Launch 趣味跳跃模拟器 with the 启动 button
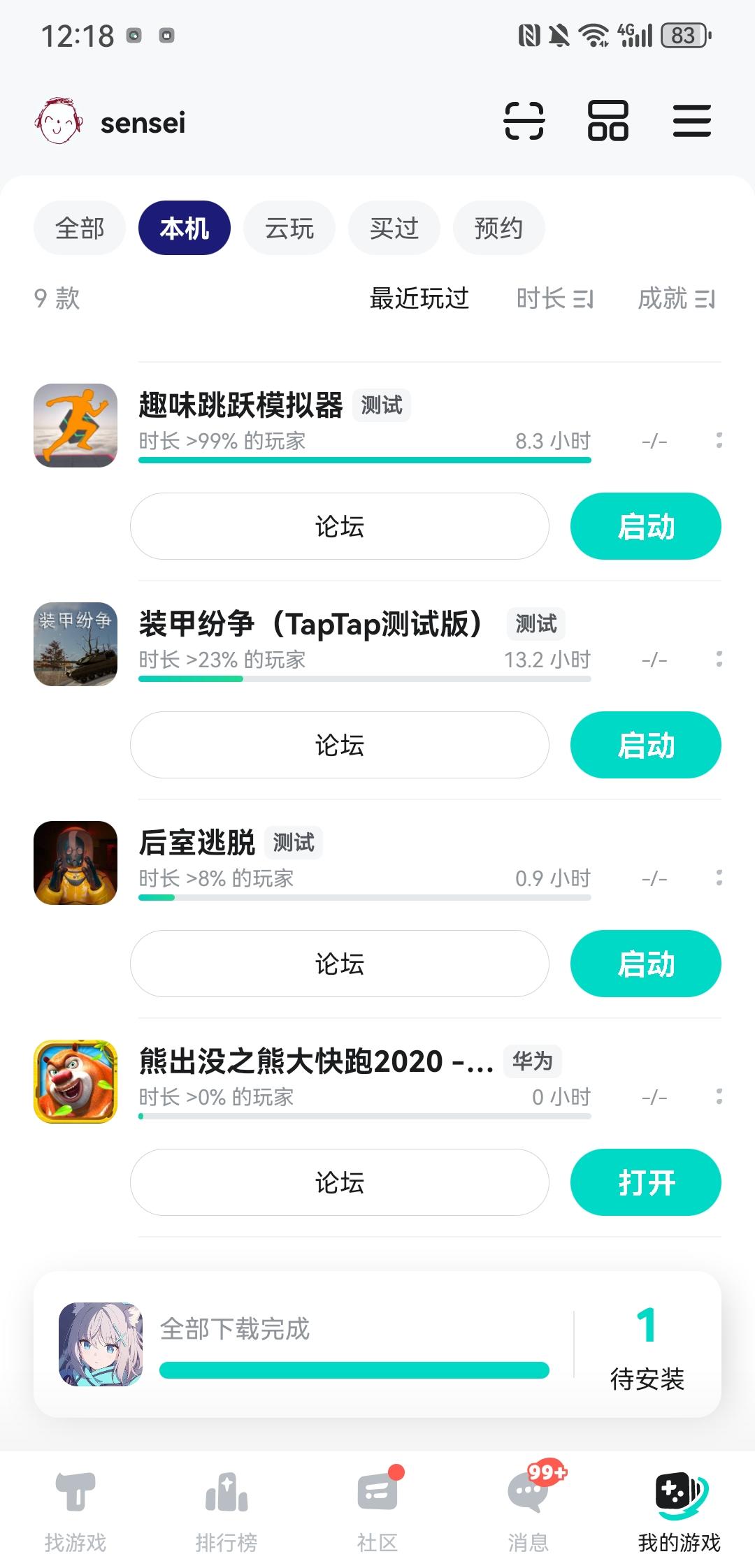The height and width of the screenshot is (1568, 755). 645,526
